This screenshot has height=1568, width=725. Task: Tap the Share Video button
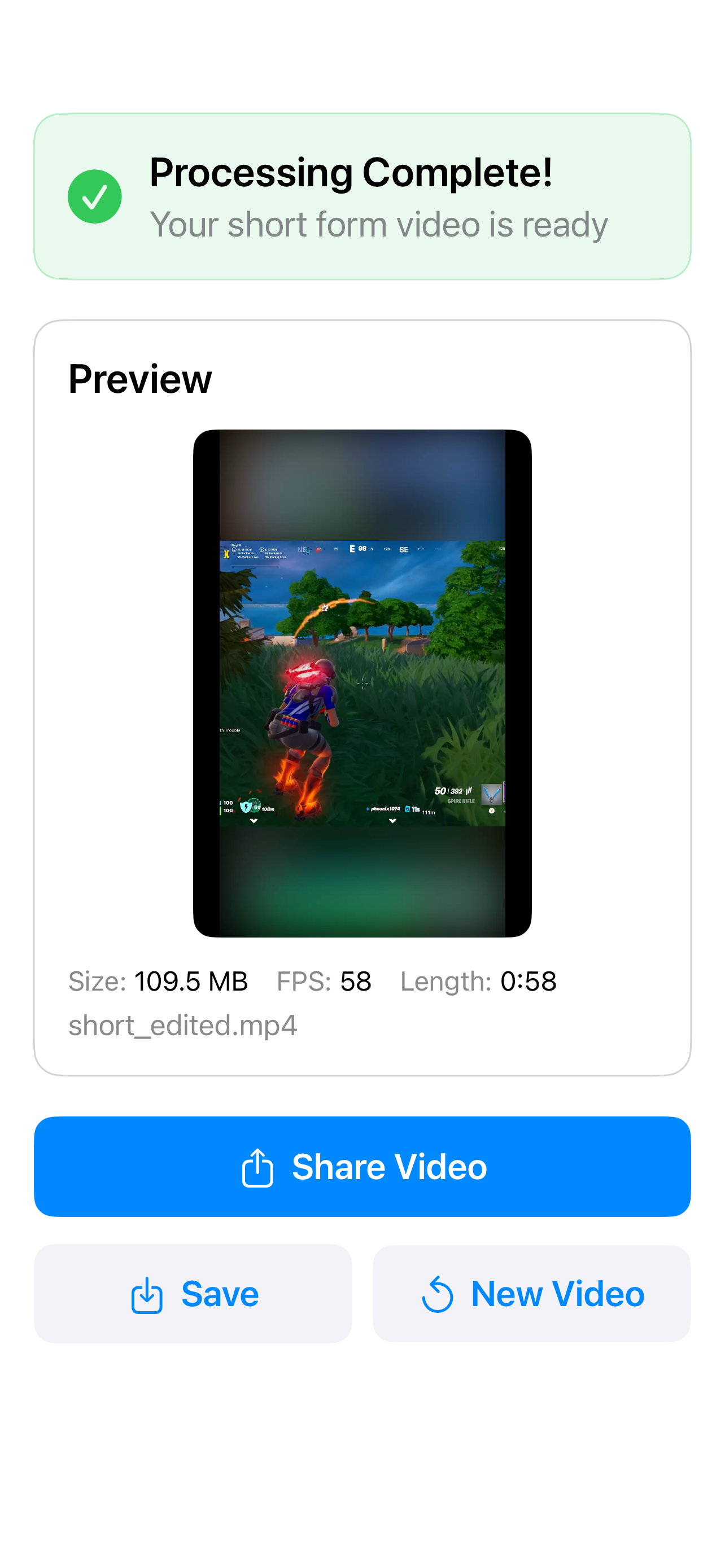point(362,1166)
